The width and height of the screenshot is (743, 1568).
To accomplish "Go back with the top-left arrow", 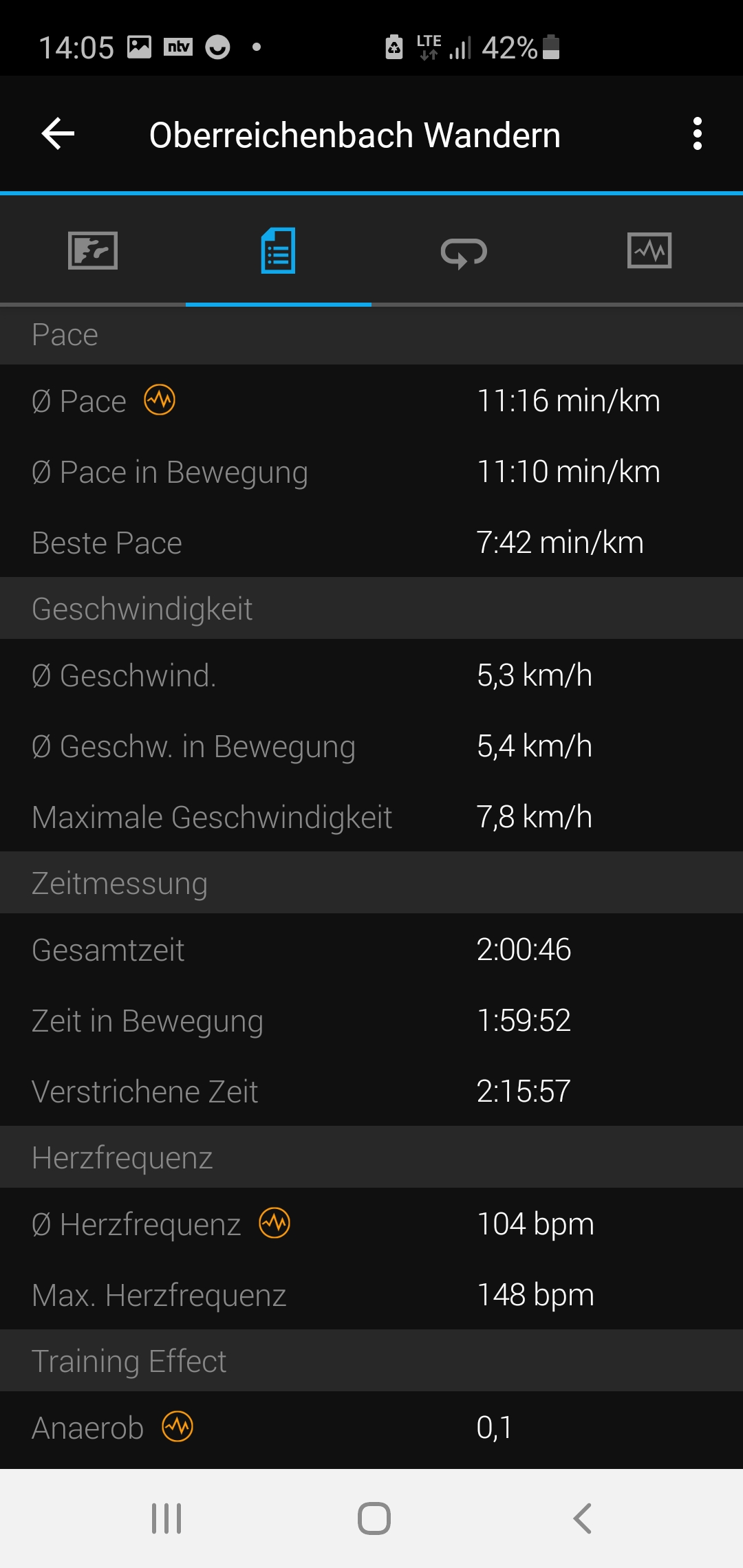I will click(58, 133).
